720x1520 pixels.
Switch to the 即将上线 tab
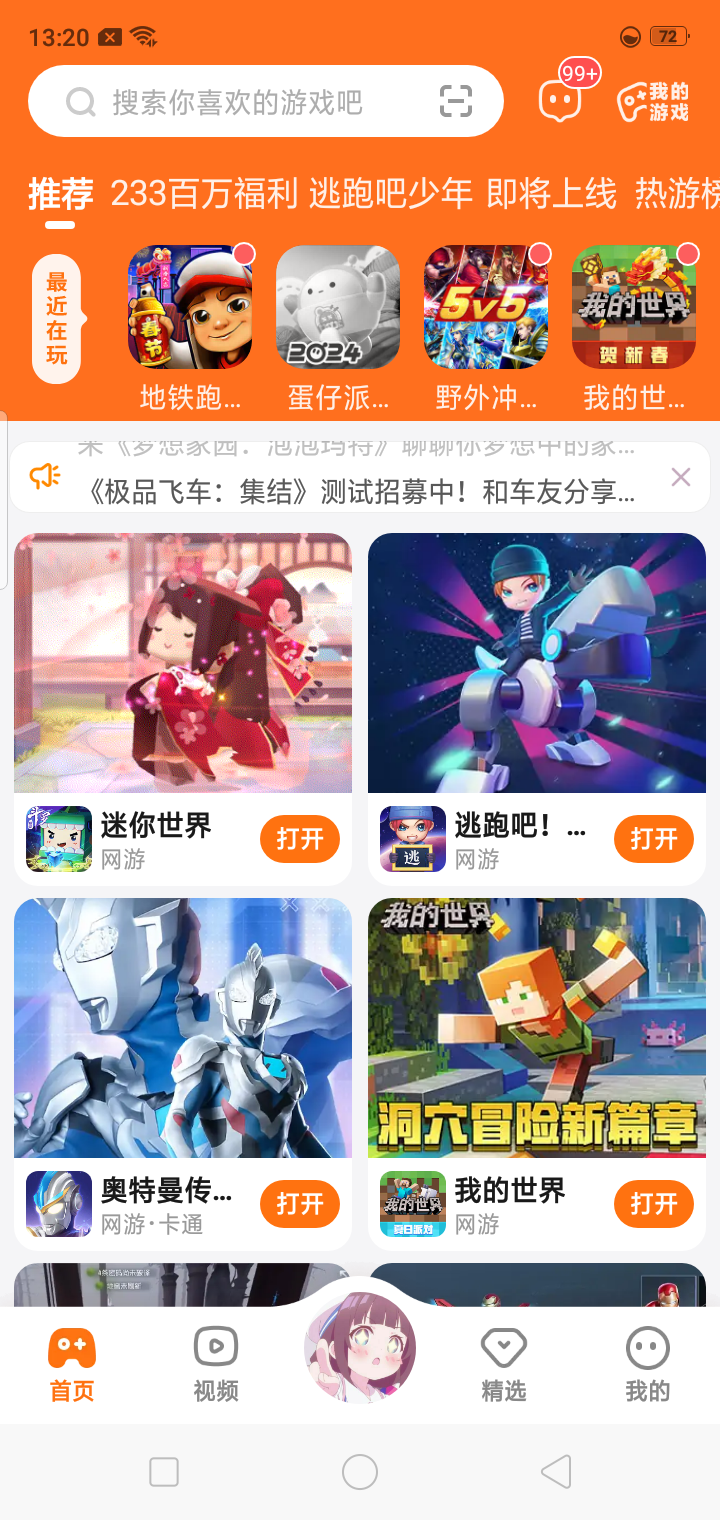pyautogui.click(x=551, y=194)
